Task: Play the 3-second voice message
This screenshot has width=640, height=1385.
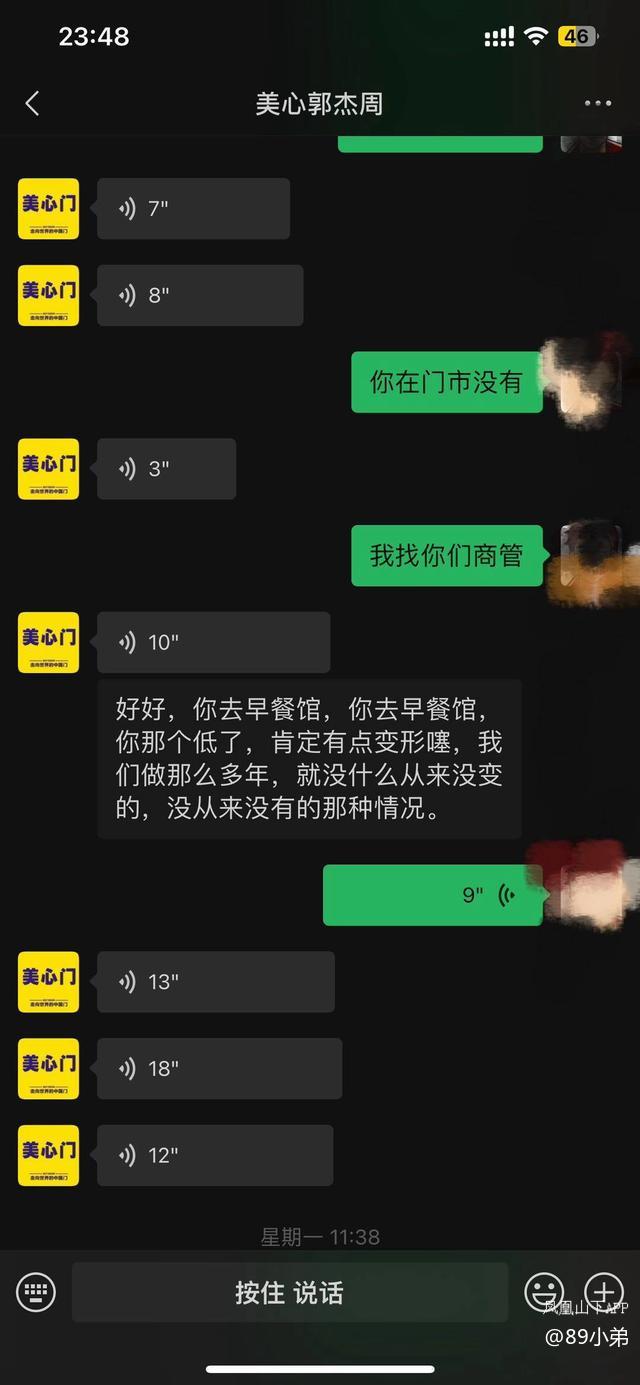Action: [166, 469]
